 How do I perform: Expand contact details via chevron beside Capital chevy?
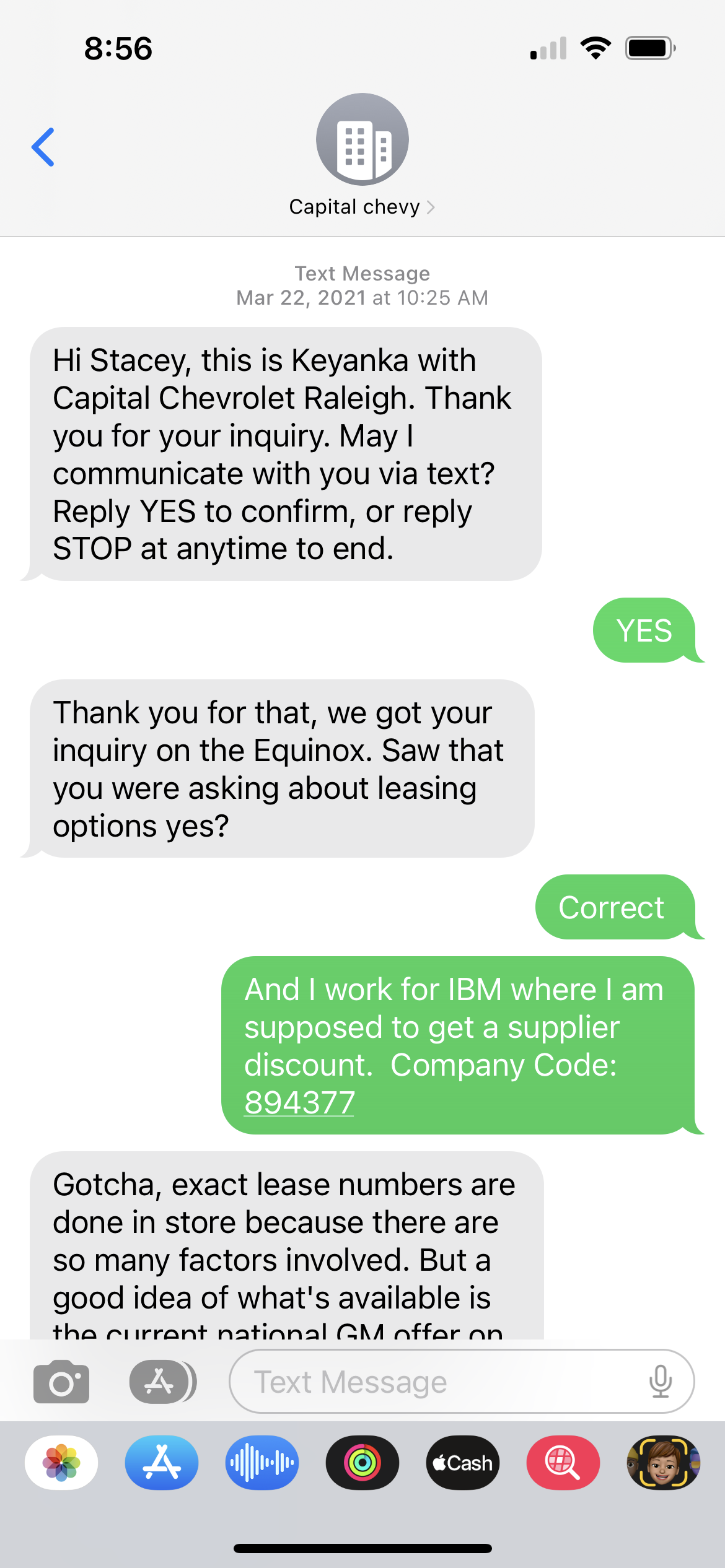431,207
